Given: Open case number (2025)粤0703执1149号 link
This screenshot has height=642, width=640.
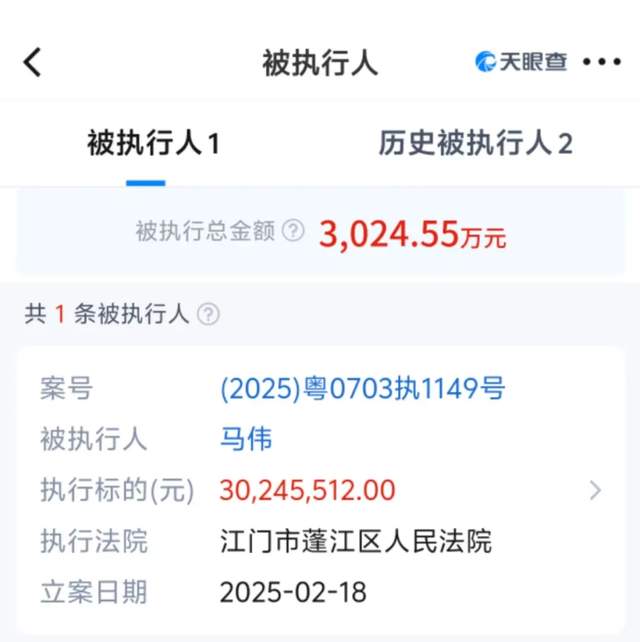Looking at the screenshot, I should click(362, 388).
